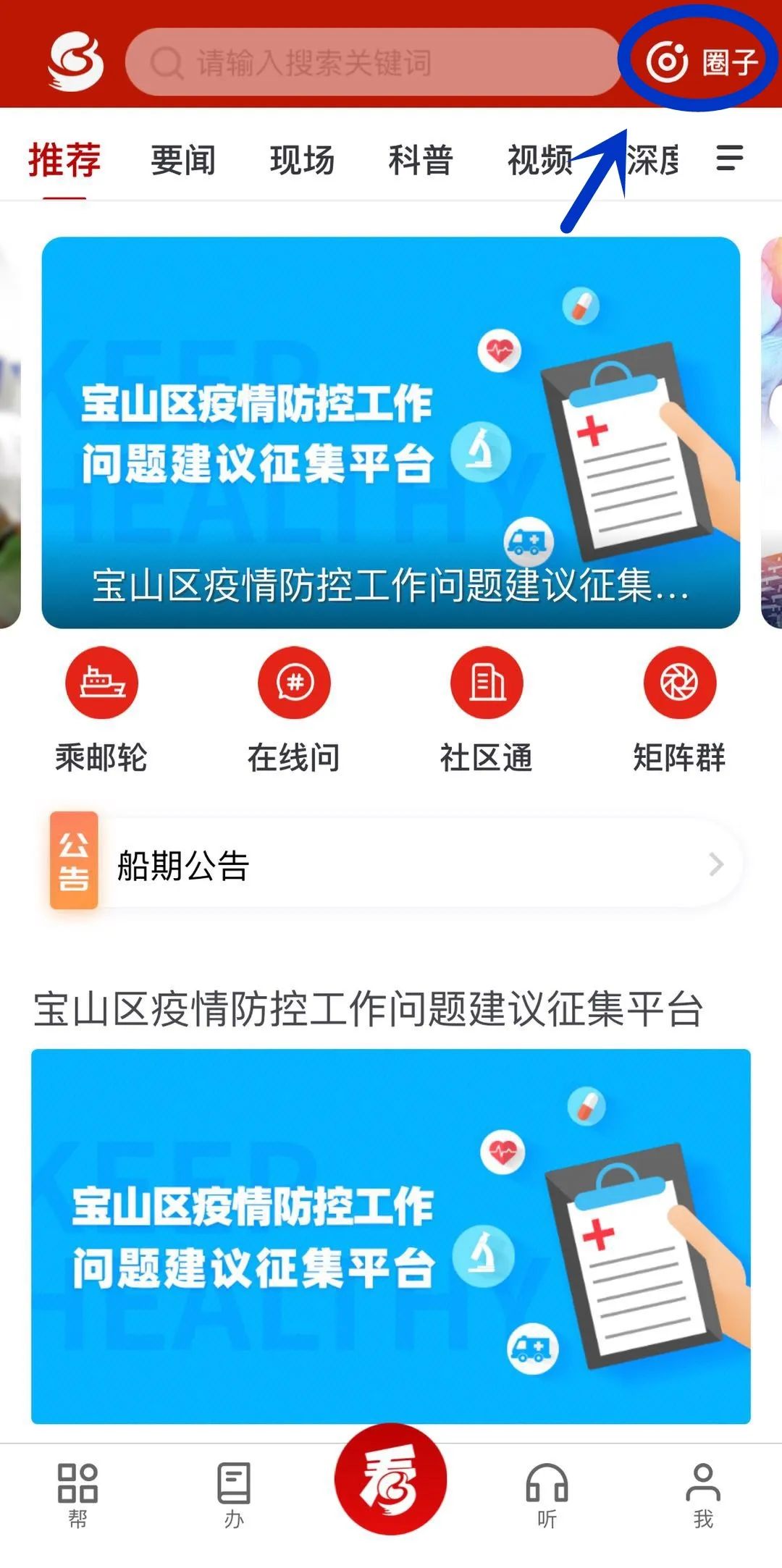Switch to the 现场 tab
Image resolution: width=782 pixels, height=1568 pixels.
pyautogui.click(x=302, y=160)
